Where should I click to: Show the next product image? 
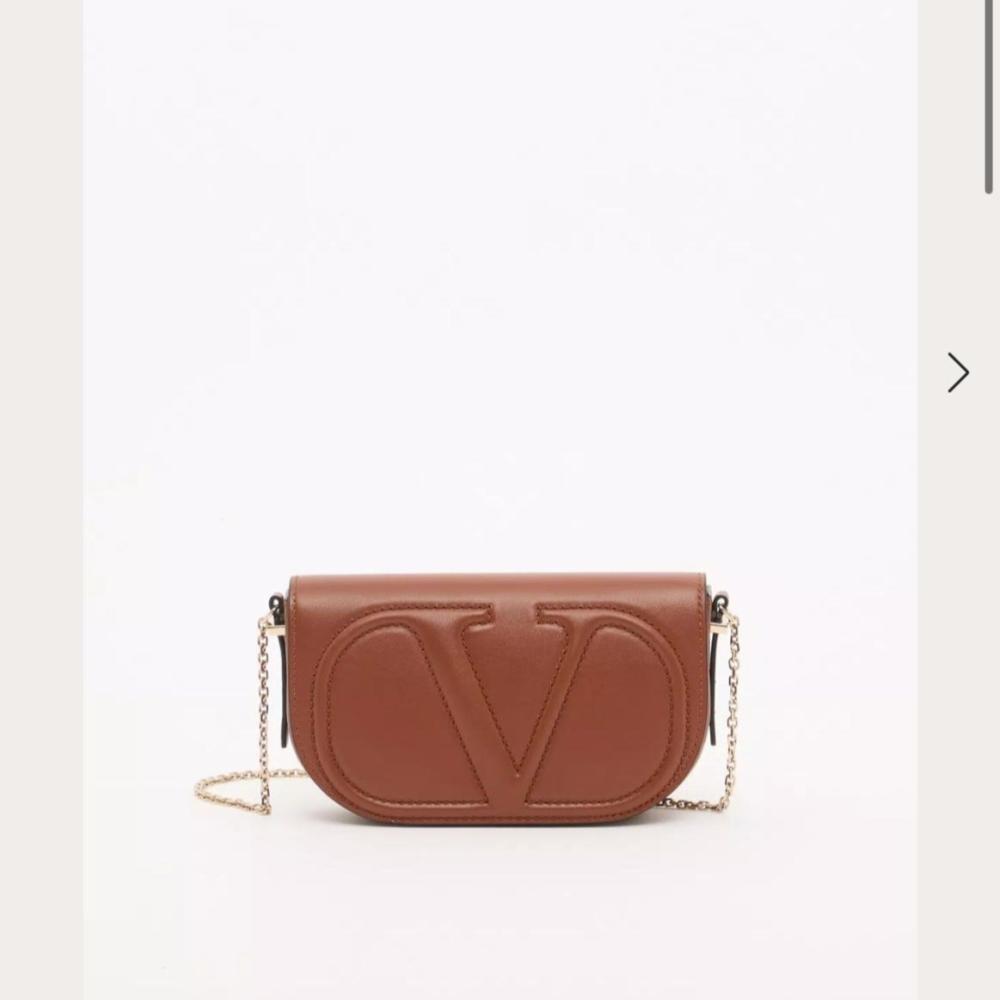(x=958, y=373)
